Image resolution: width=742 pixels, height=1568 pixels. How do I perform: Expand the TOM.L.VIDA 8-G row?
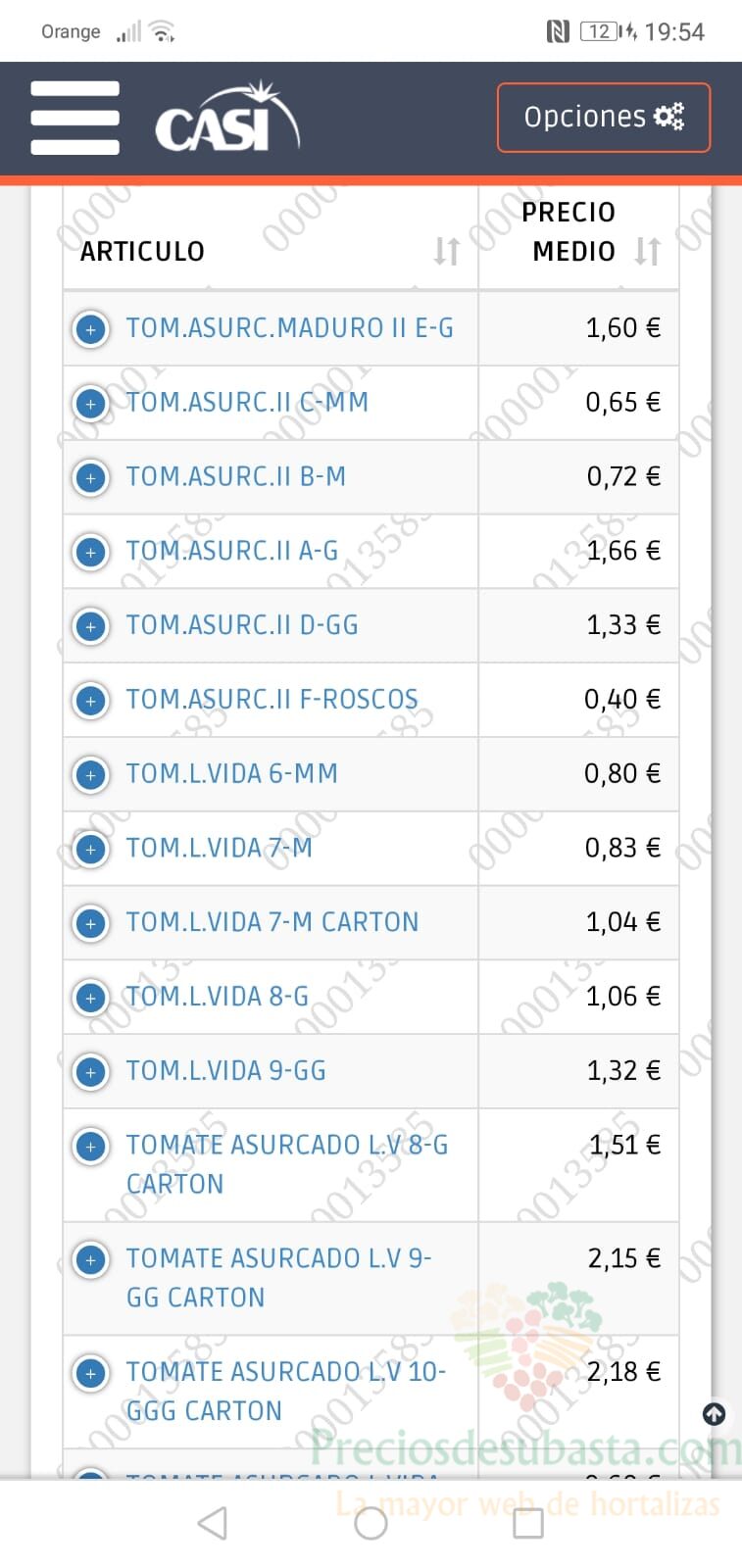91,998
